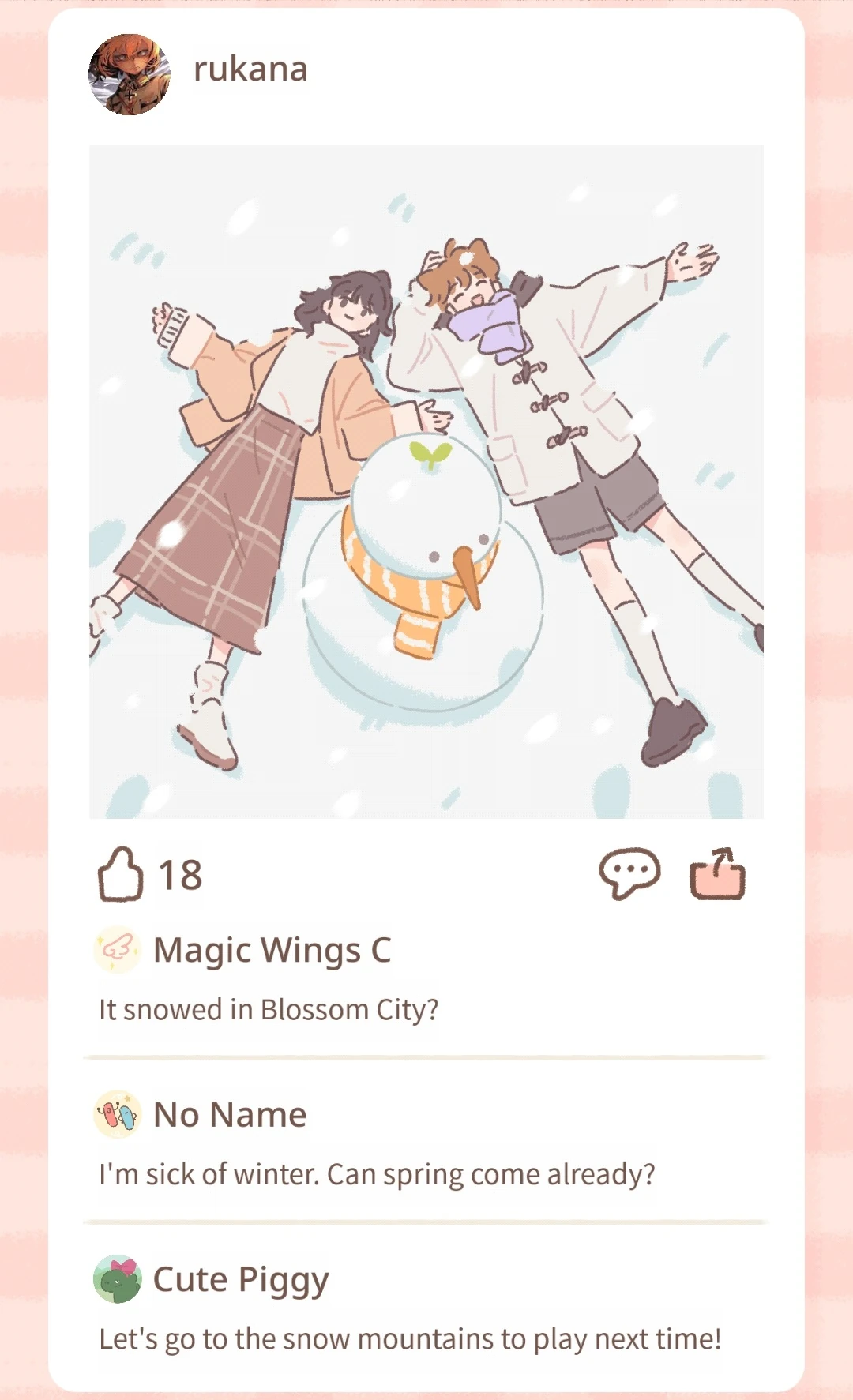Open No Name's avatar
Screen dimensions: 853x1400
click(x=117, y=1114)
